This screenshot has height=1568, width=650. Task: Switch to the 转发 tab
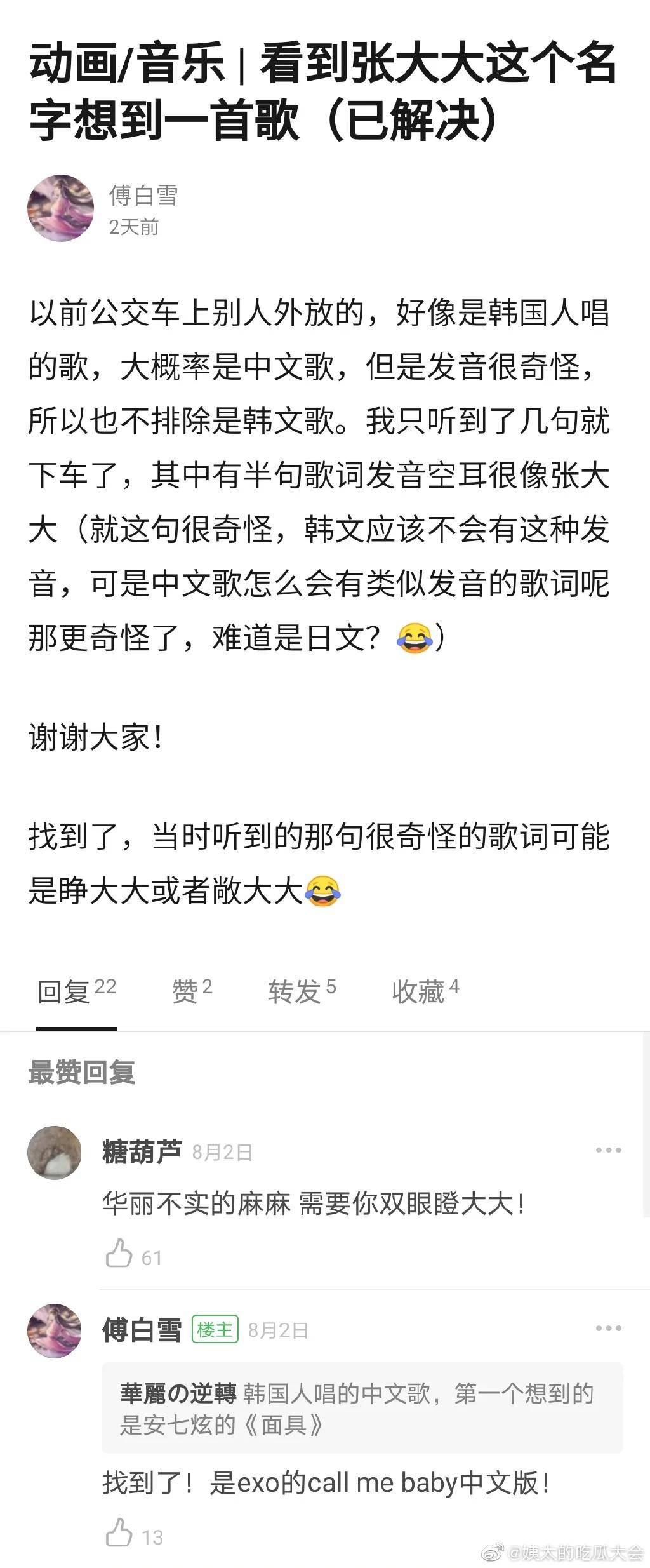point(302,992)
